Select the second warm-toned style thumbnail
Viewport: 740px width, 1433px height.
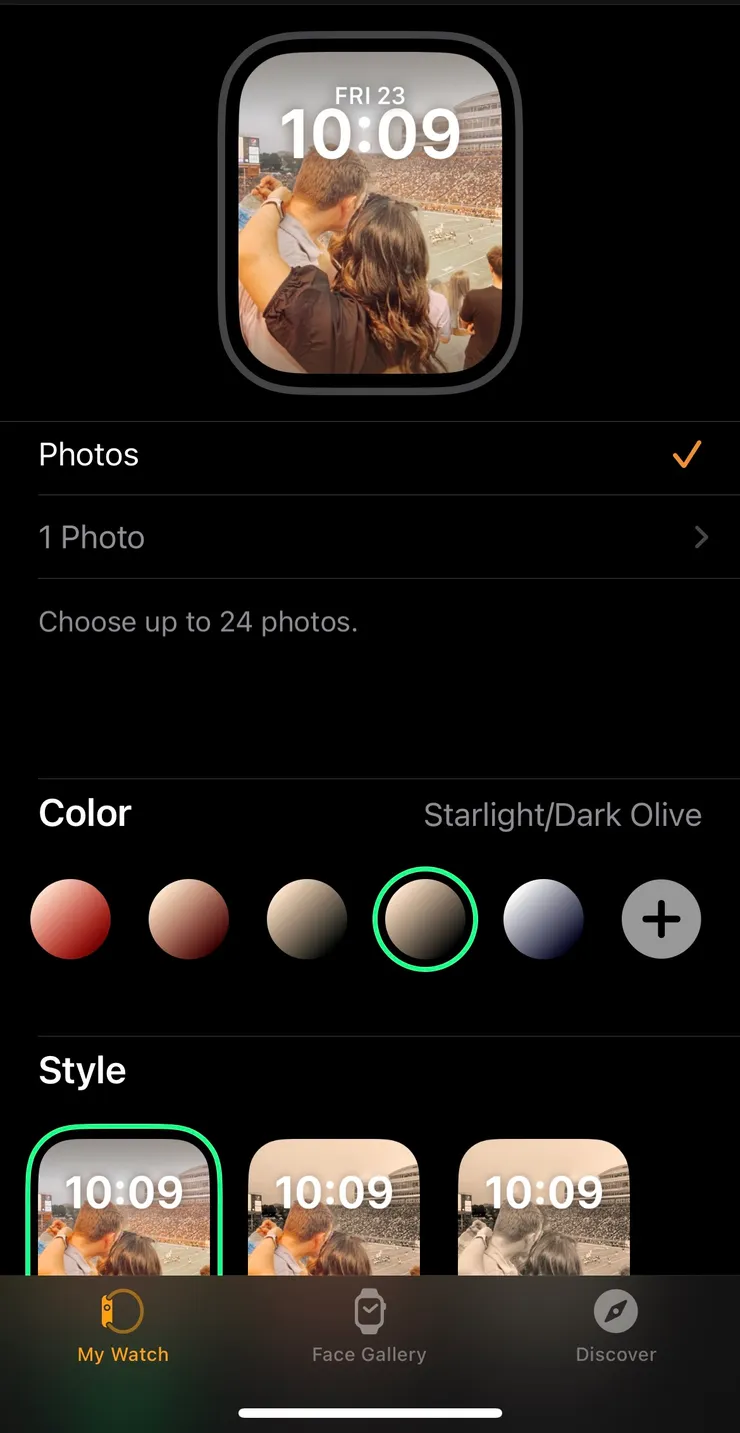point(333,1205)
